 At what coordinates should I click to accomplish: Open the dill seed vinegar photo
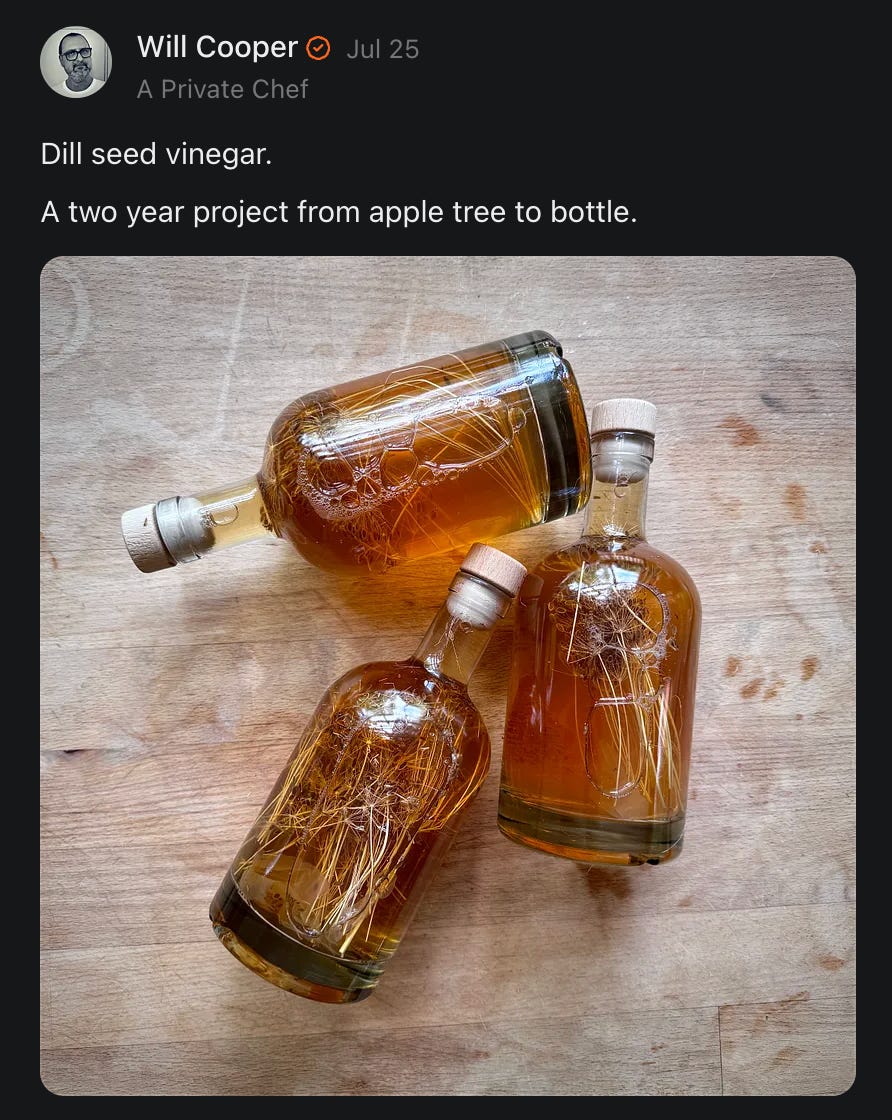(447, 675)
